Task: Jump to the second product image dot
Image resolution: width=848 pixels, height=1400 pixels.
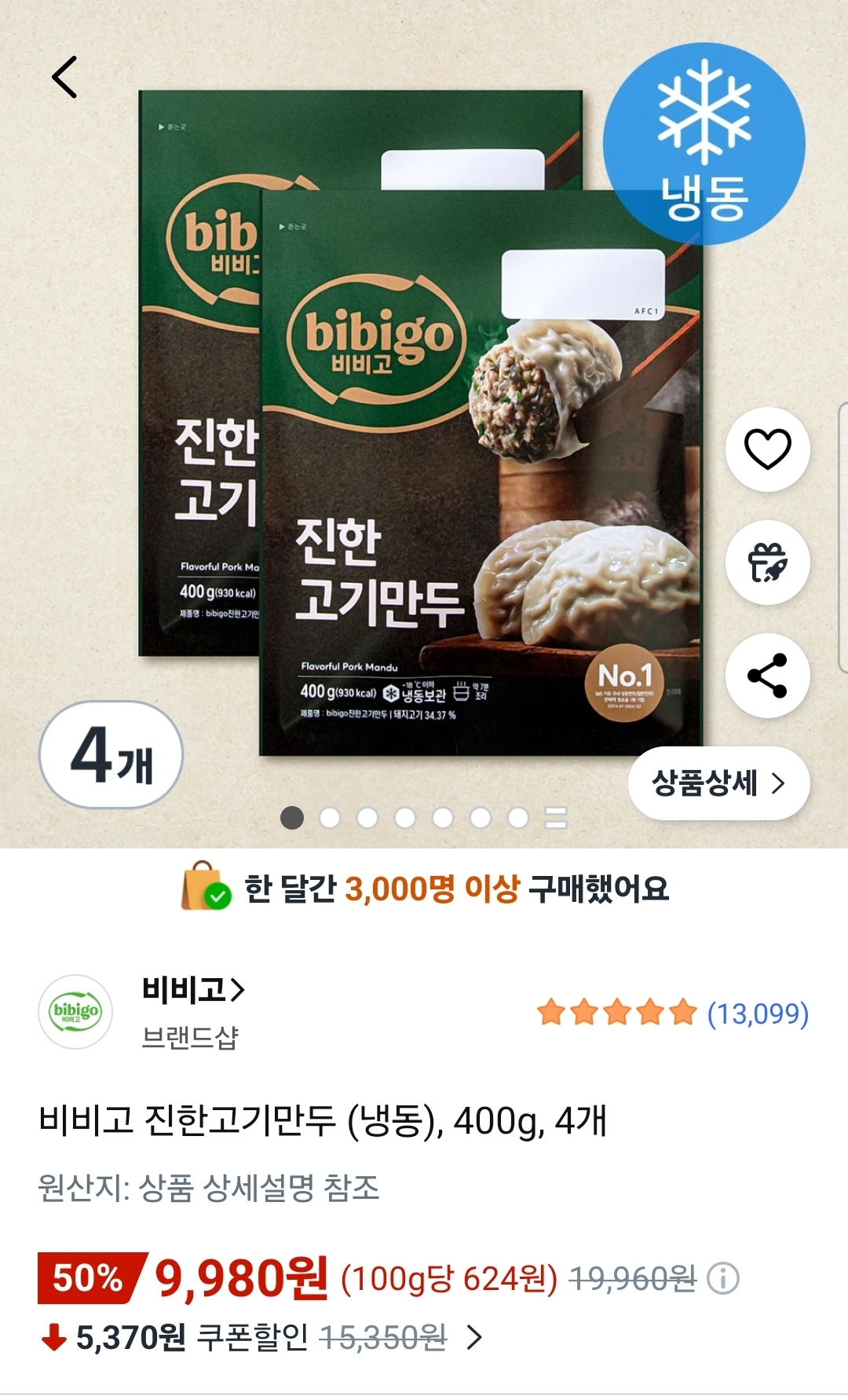Action: click(330, 818)
